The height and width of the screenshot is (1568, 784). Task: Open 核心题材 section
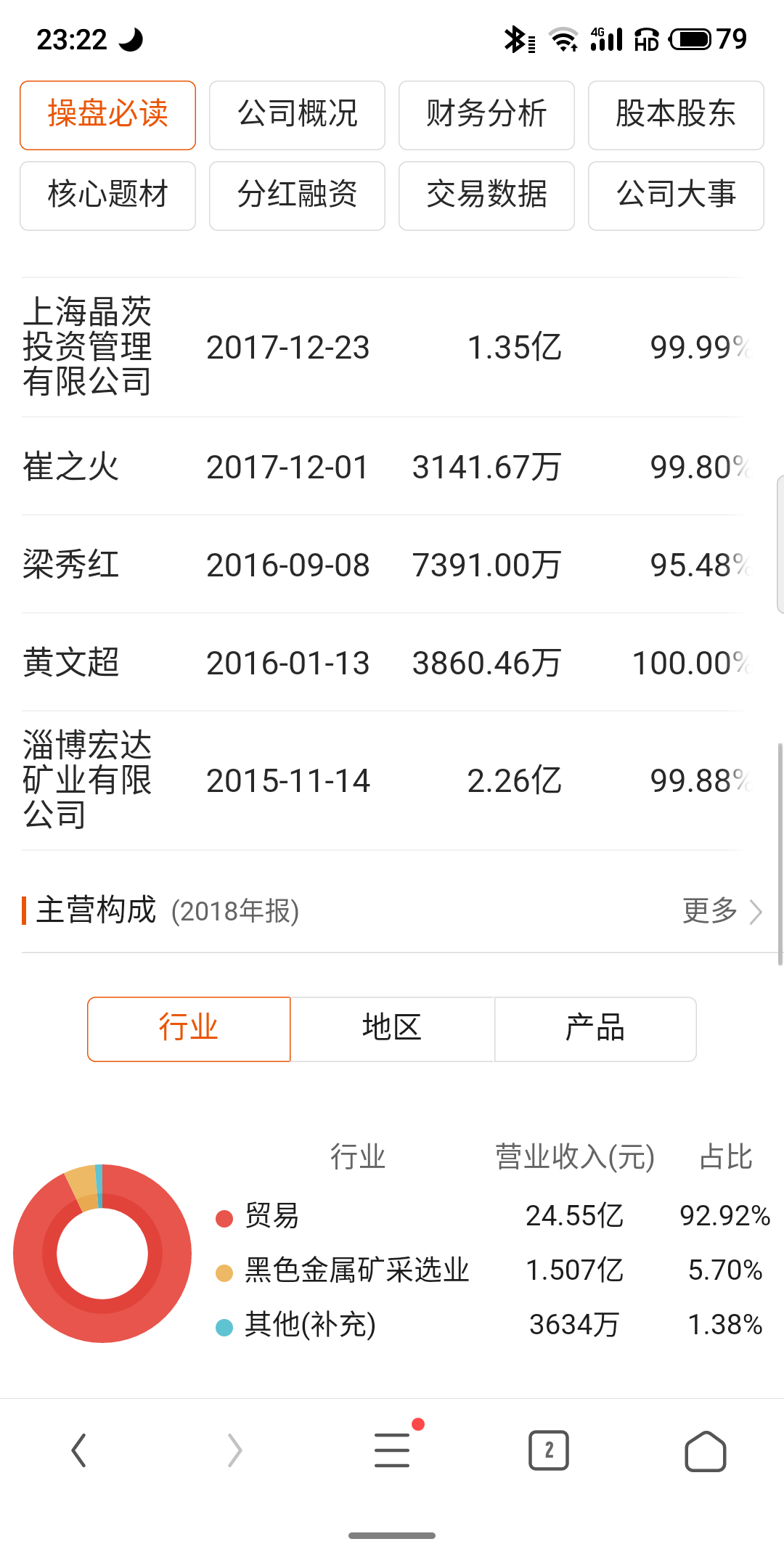click(107, 196)
